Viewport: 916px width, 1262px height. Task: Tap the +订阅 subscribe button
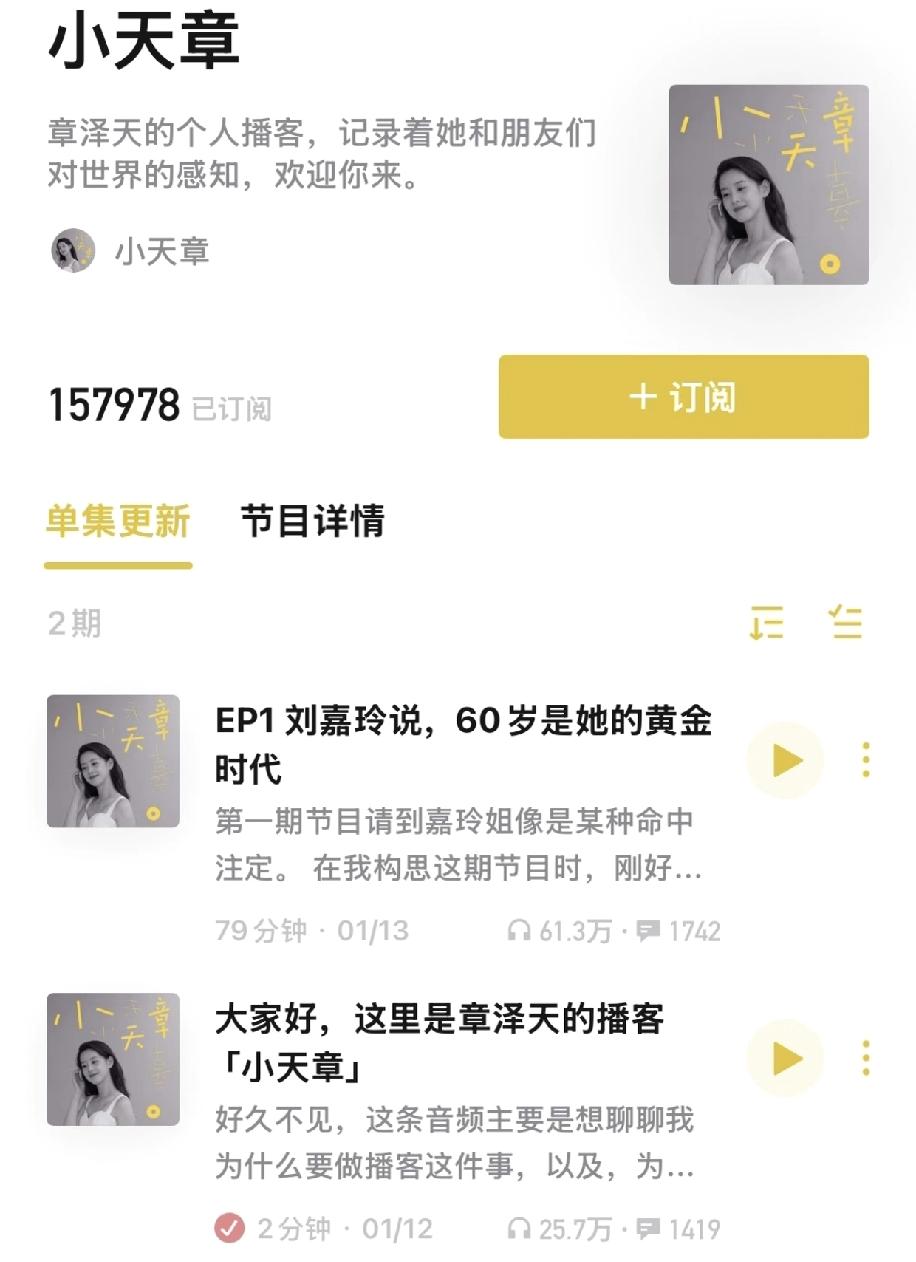click(683, 397)
